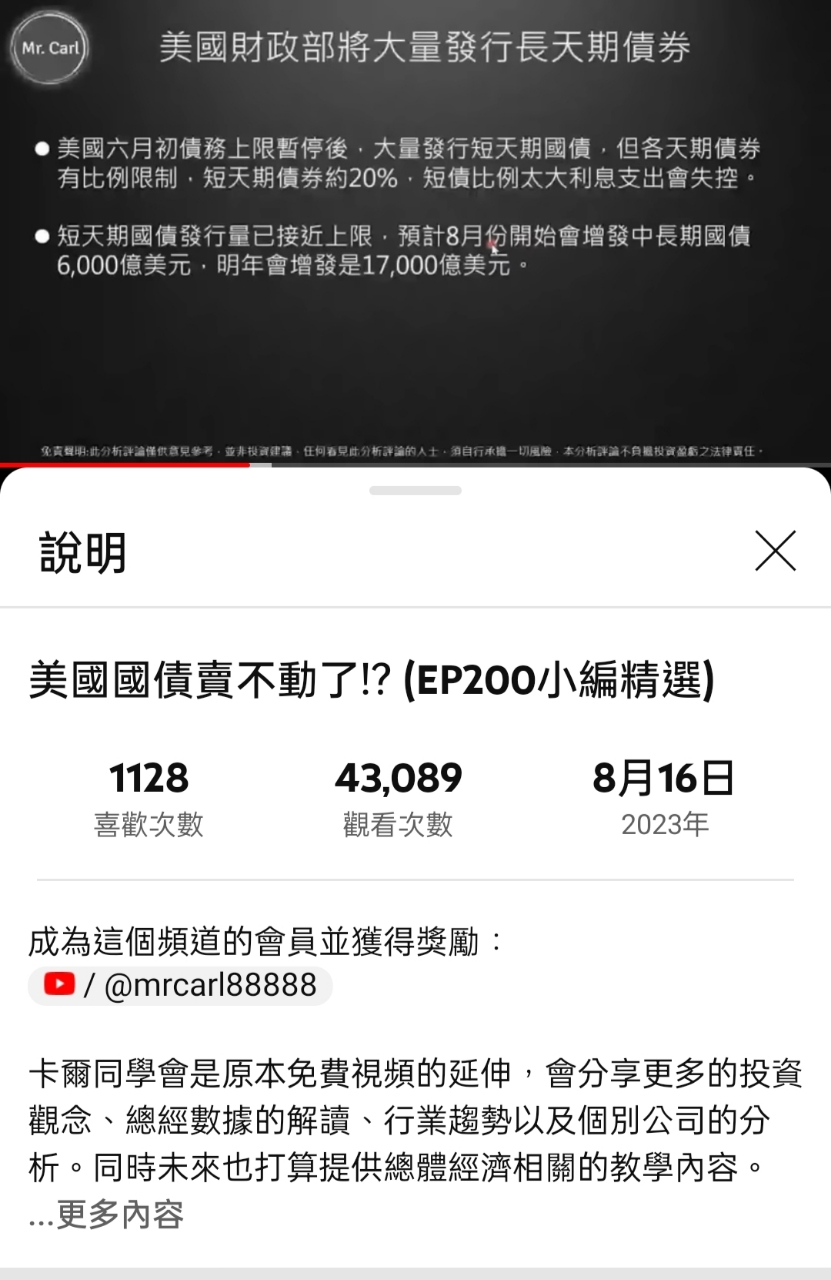Close the 說明 description panel
The height and width of the screenshot is (1280, 831).
[x=775, y=551]
